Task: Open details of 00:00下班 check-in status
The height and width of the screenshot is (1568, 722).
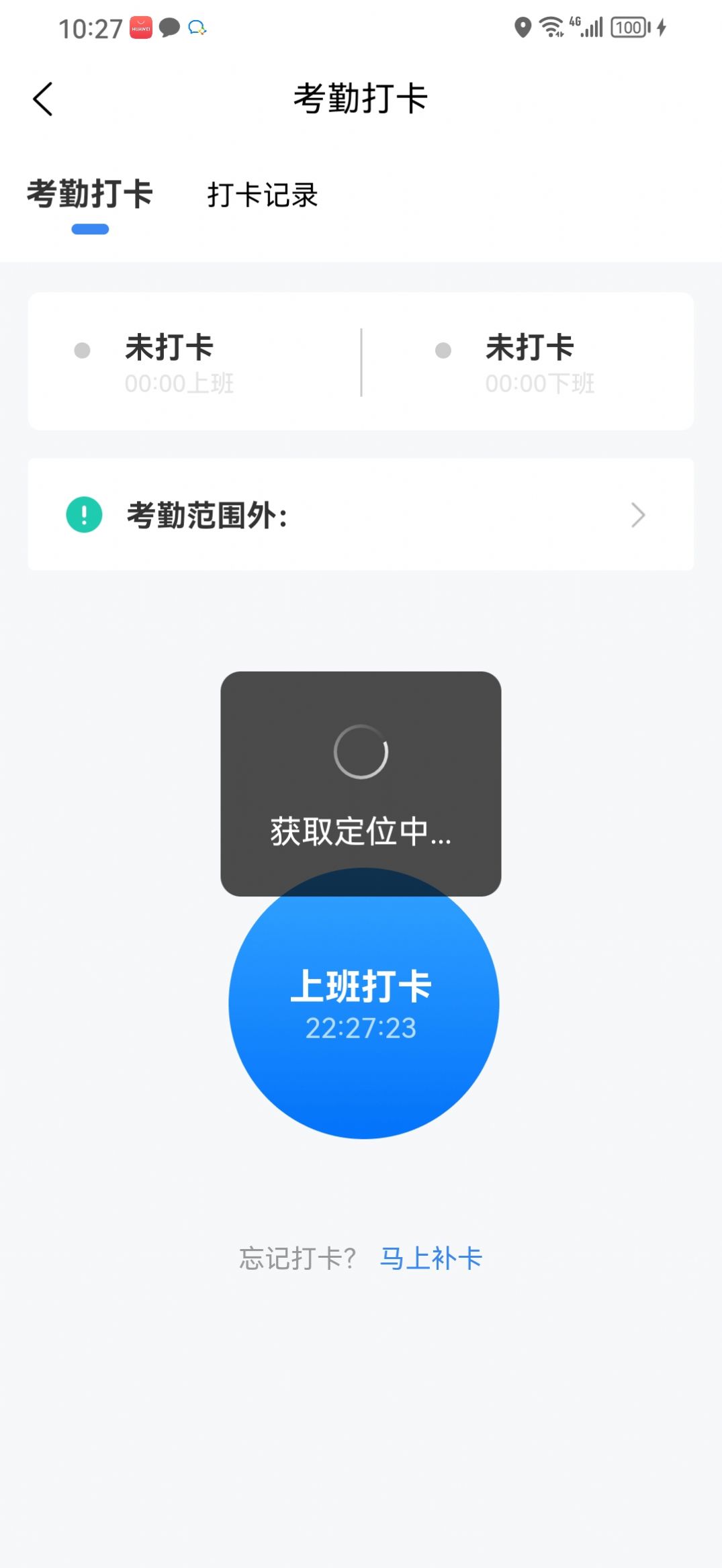Action: (x=539, y=384)
